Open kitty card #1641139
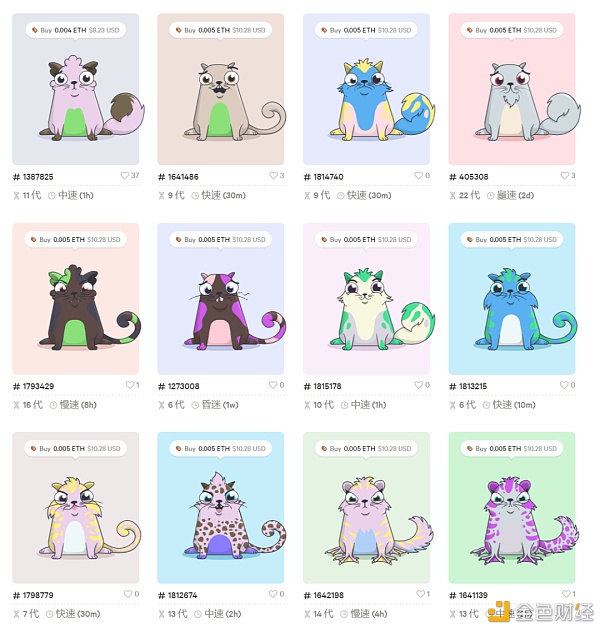 coord(512,515)
